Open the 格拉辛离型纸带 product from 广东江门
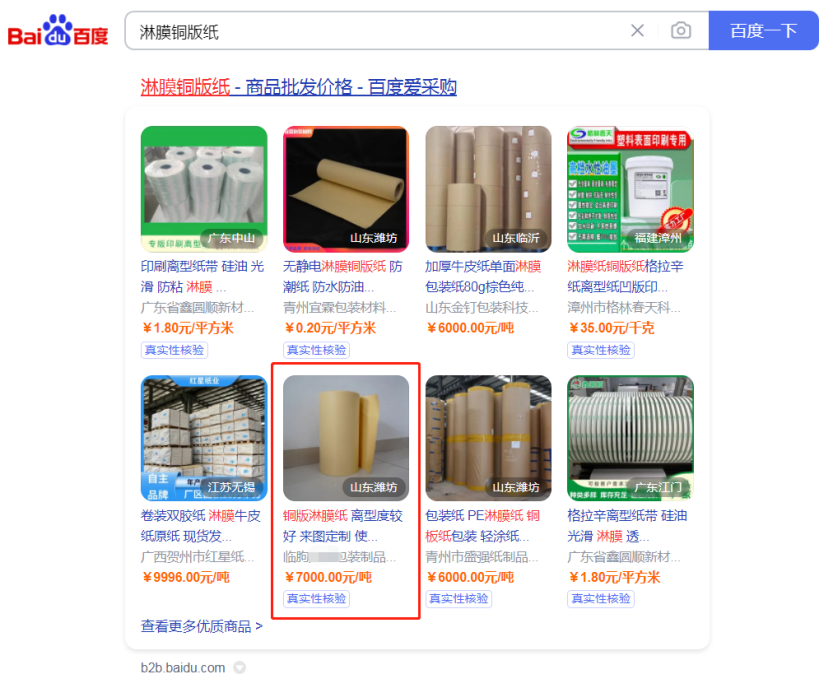 630,438
